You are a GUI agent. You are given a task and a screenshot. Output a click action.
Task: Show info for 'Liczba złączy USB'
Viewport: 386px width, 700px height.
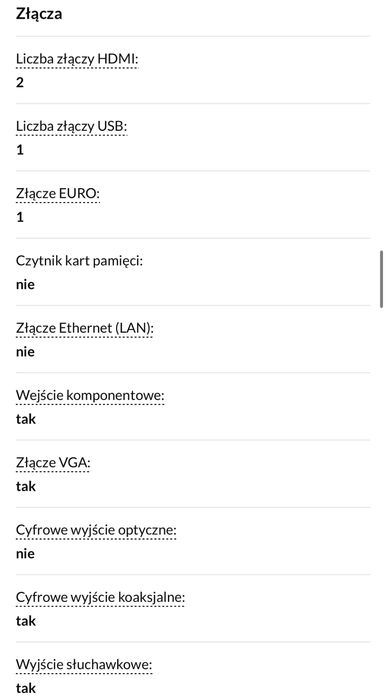coord(71,127)
